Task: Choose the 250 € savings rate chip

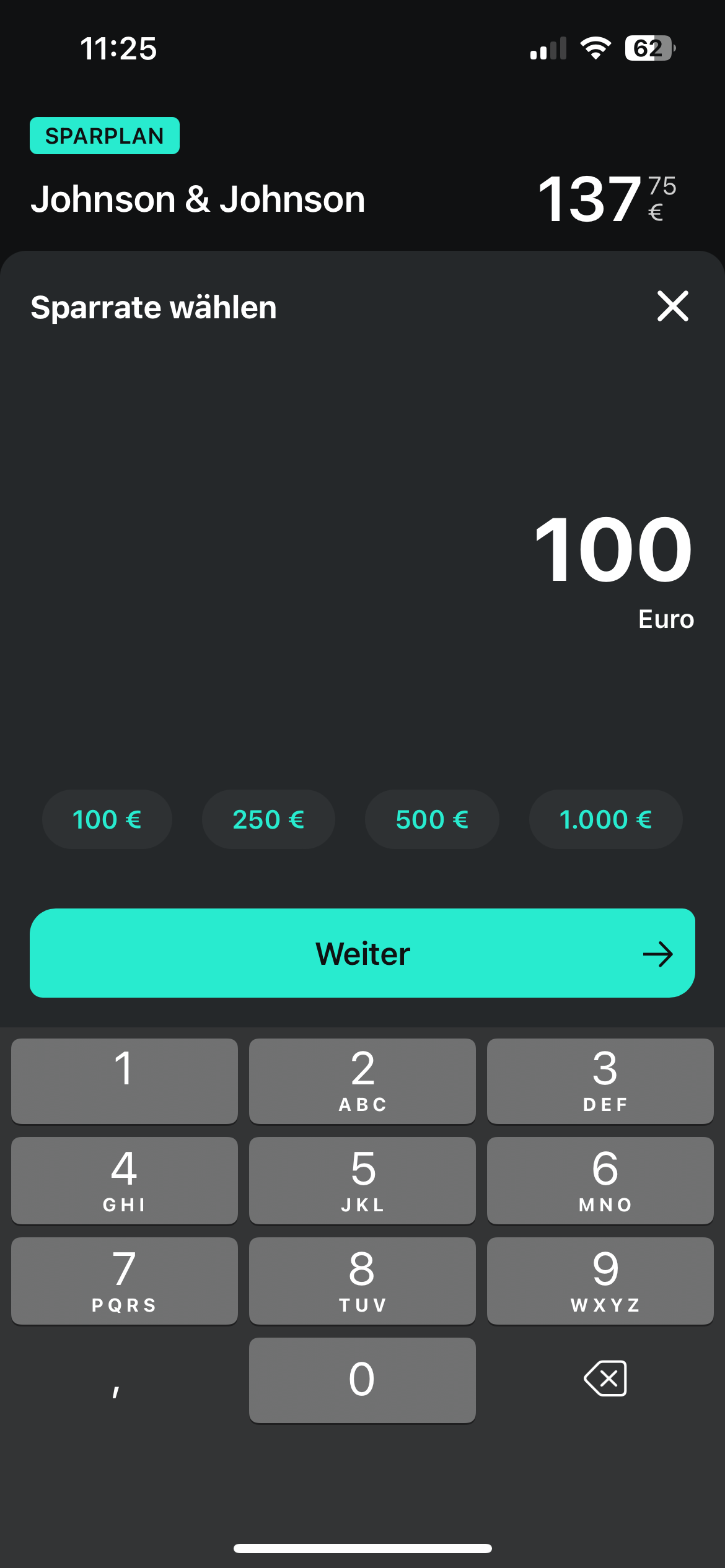Action: [268, 819]
